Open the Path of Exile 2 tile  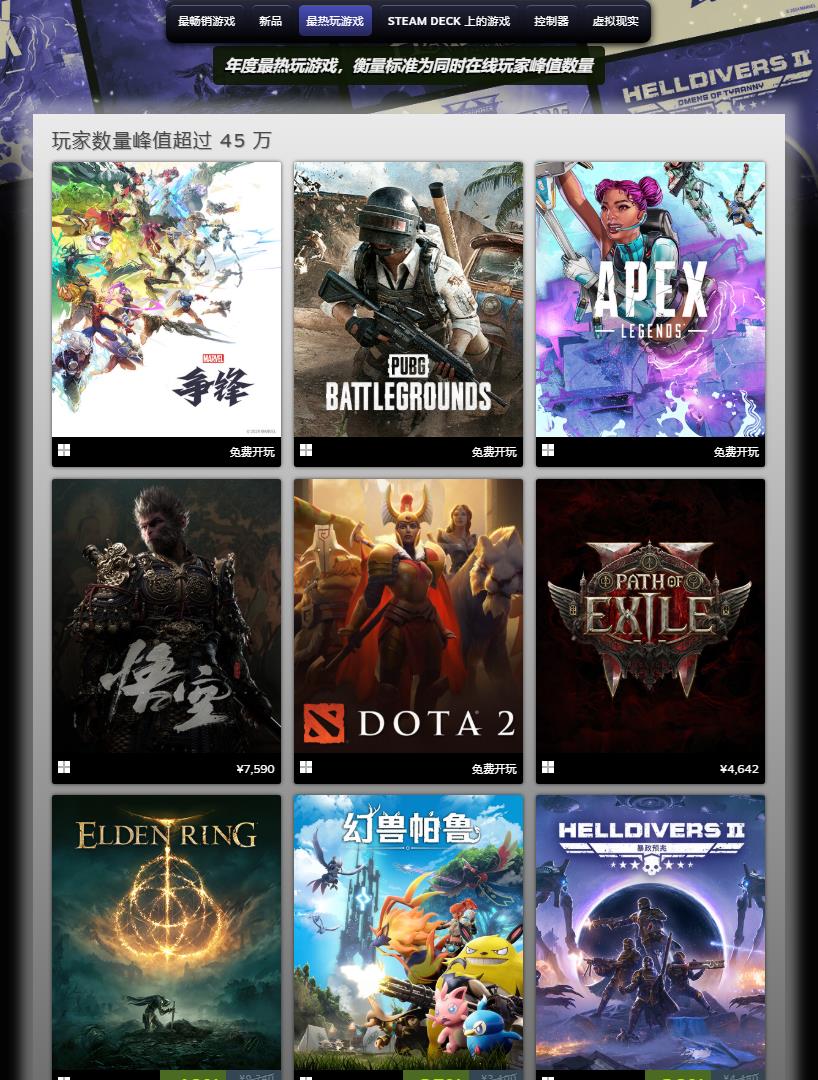tap(650, 616)
